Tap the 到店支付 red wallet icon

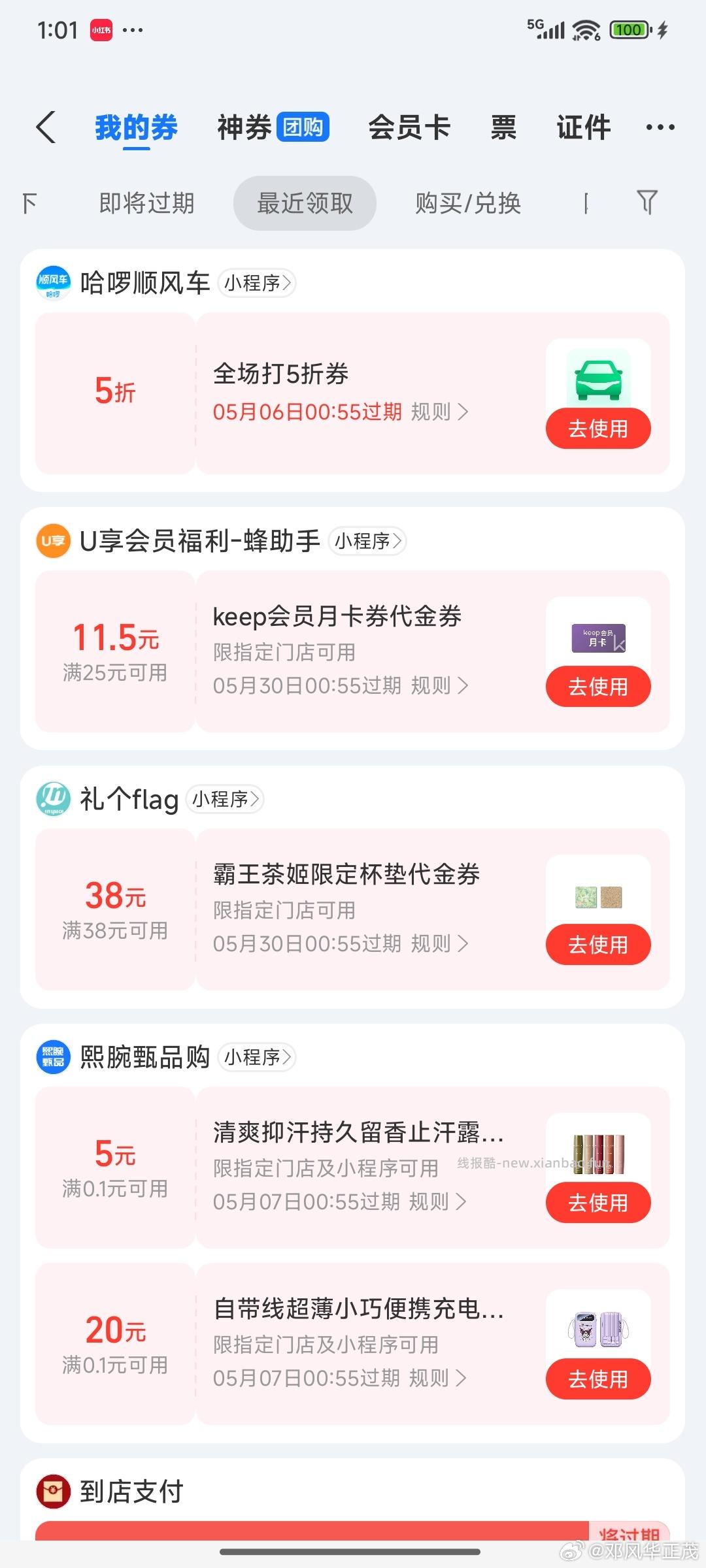(x=54, y=1492)
